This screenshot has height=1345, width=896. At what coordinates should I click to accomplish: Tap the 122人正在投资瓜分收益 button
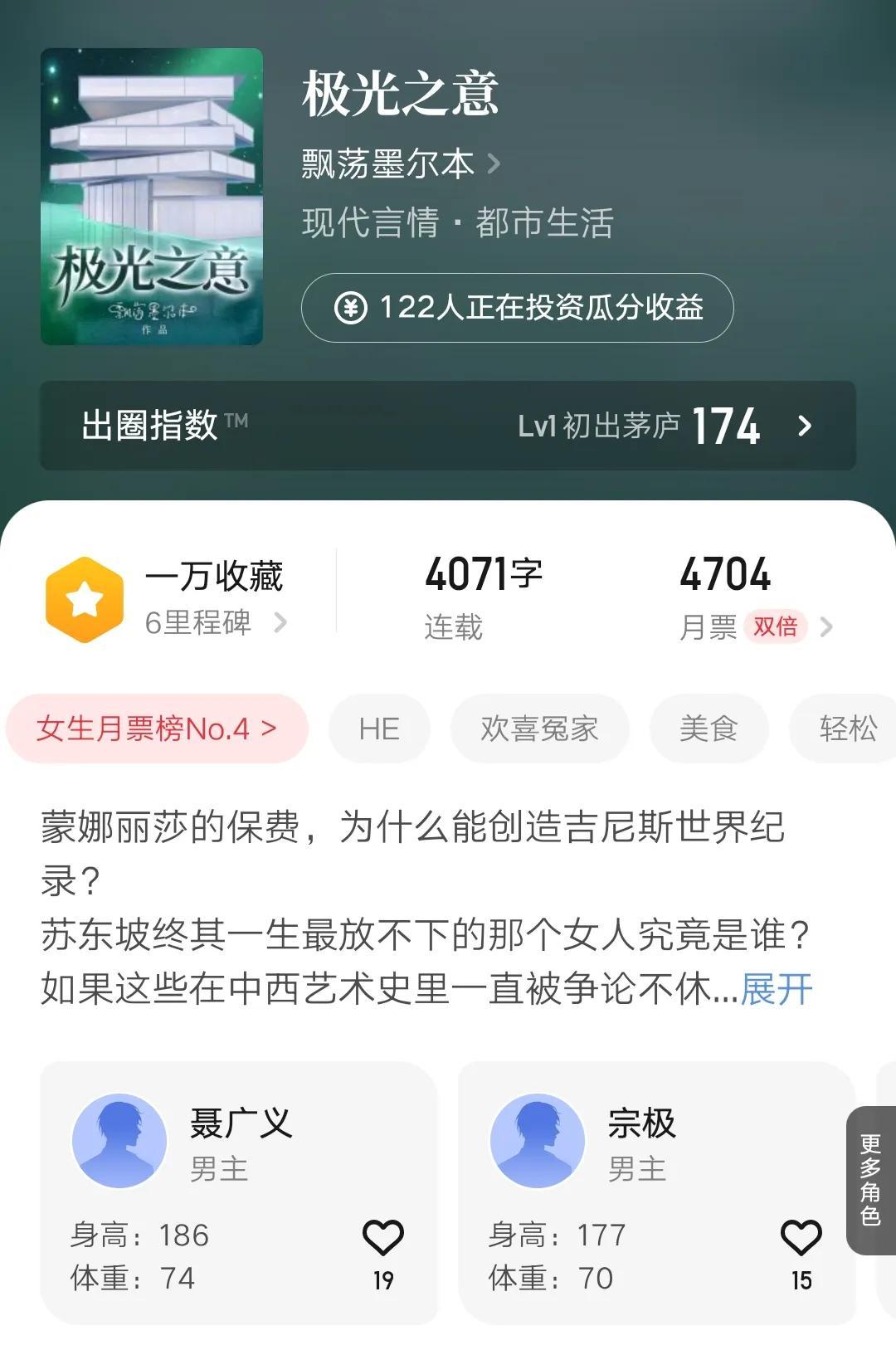tap(517, 308)
